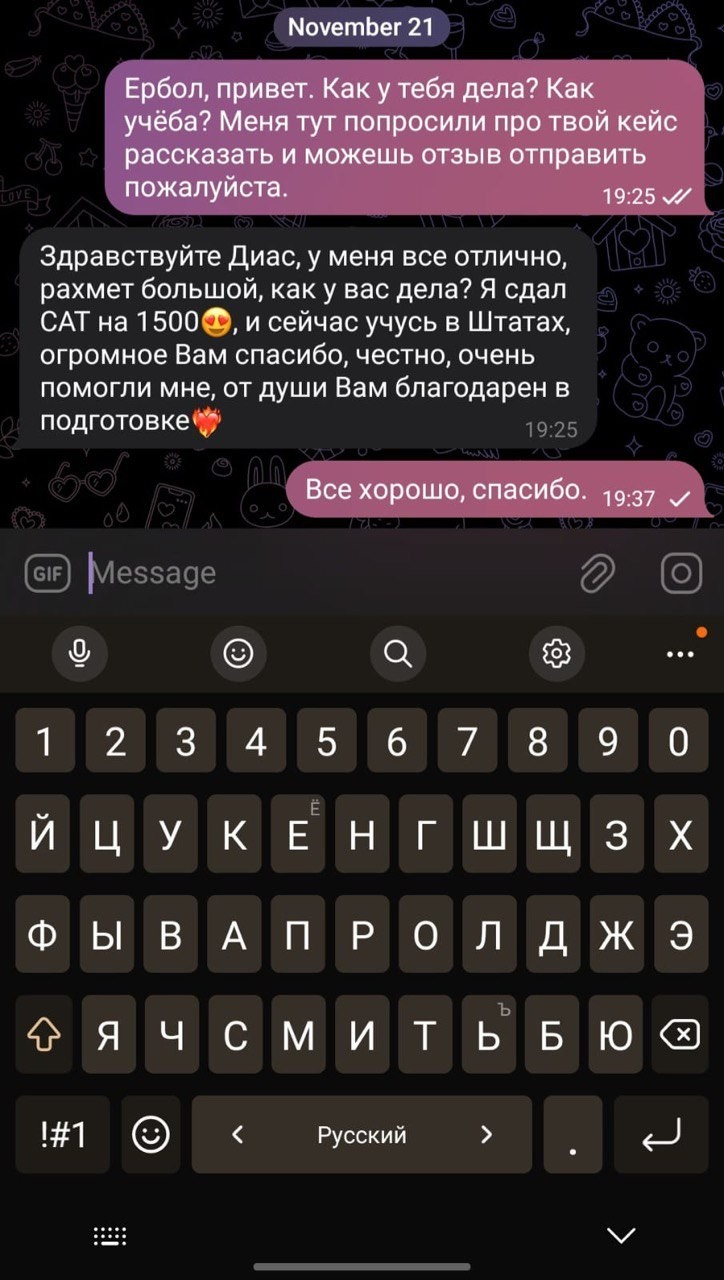Switch to symbols with the !#1 key

point(63,1134)
